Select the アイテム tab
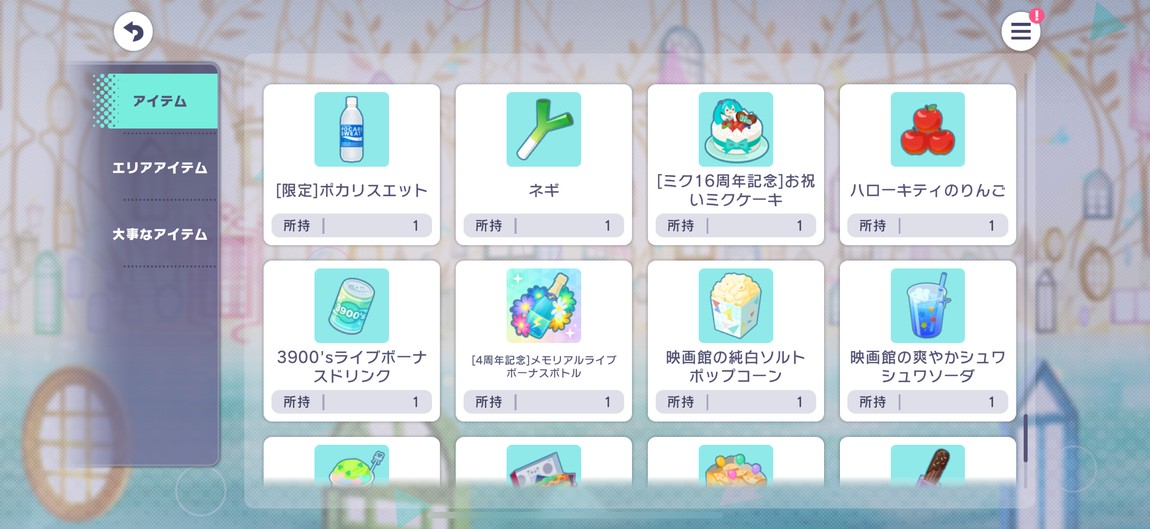 tap(160, 101)
